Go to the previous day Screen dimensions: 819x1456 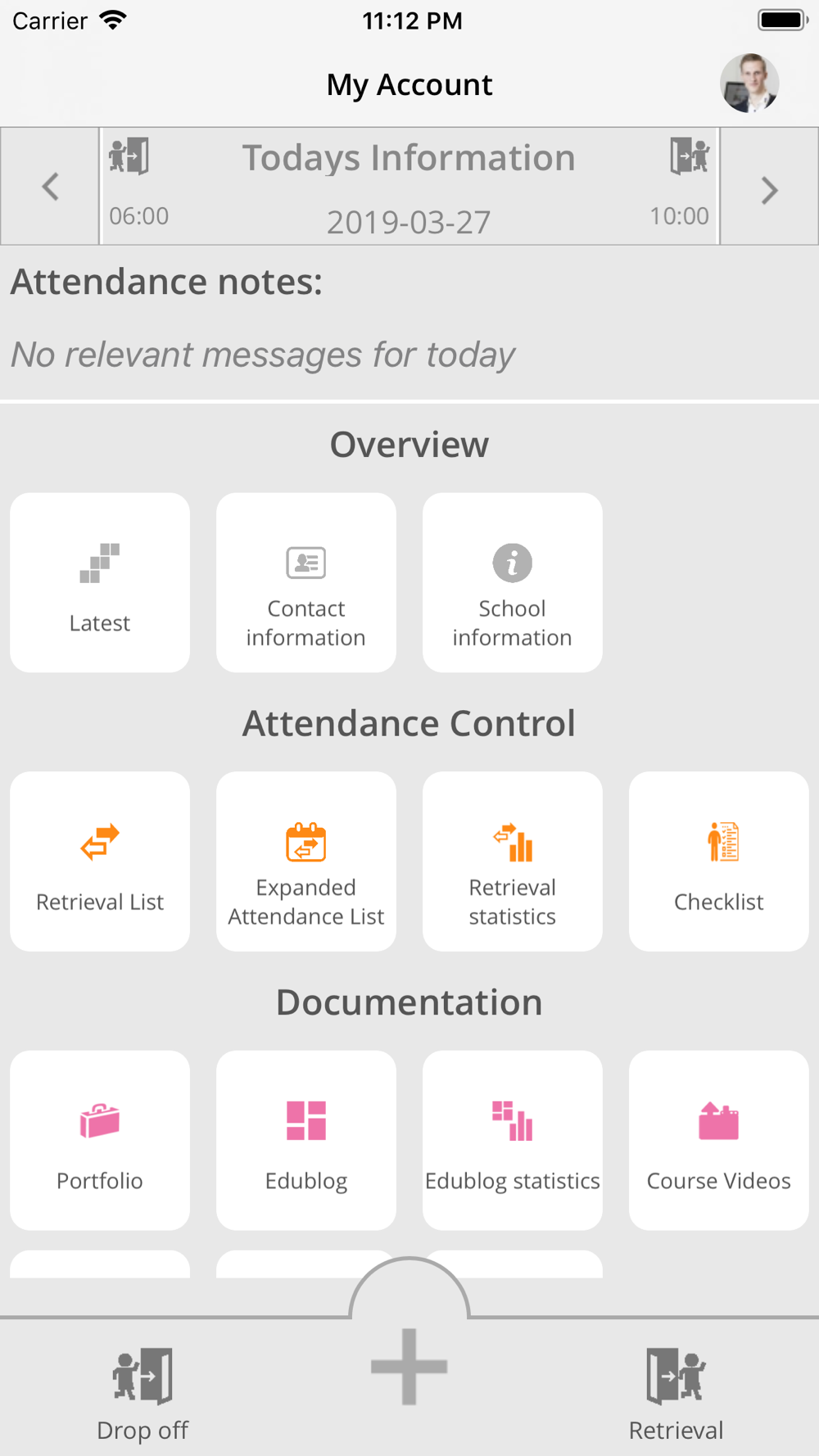(x=50, y=187)
